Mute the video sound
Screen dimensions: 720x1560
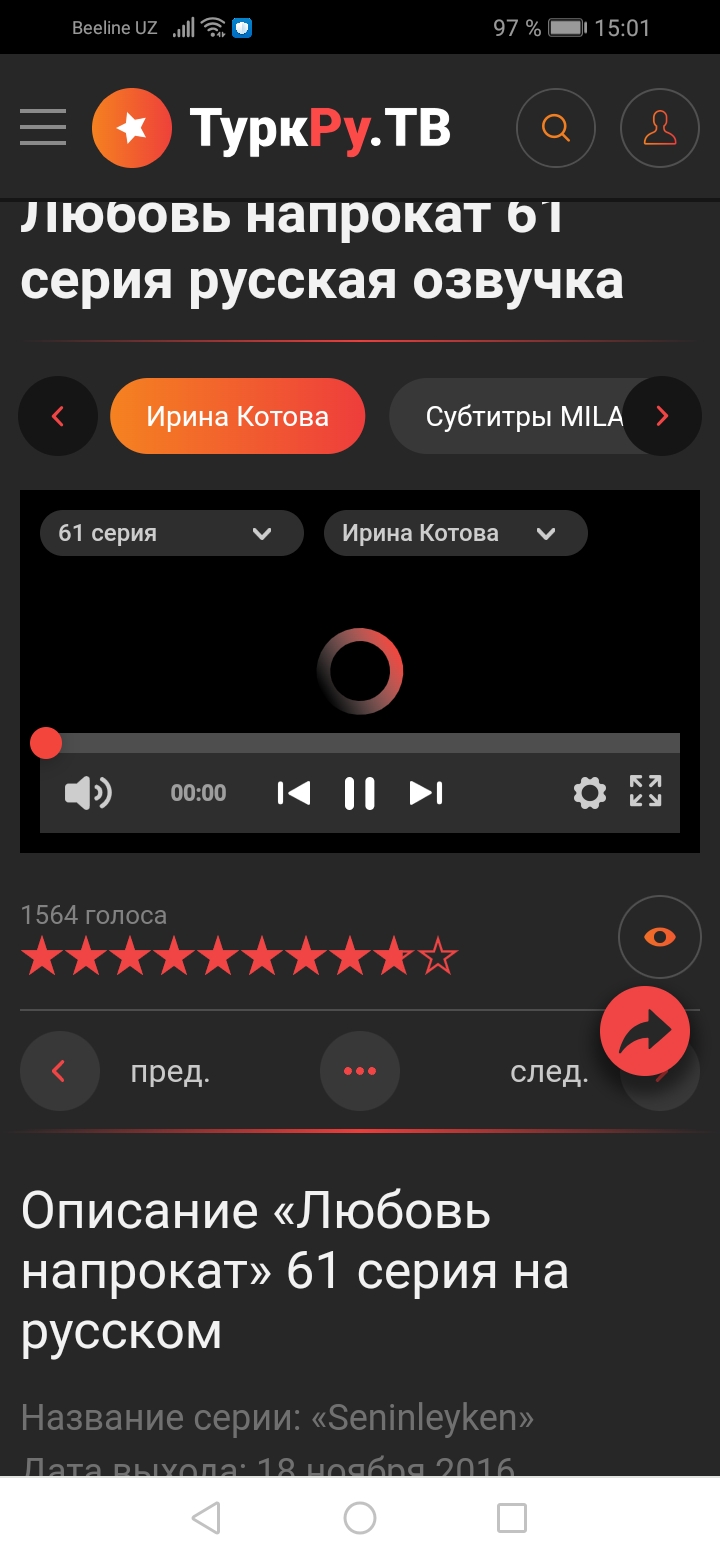(x=88, y=793)
